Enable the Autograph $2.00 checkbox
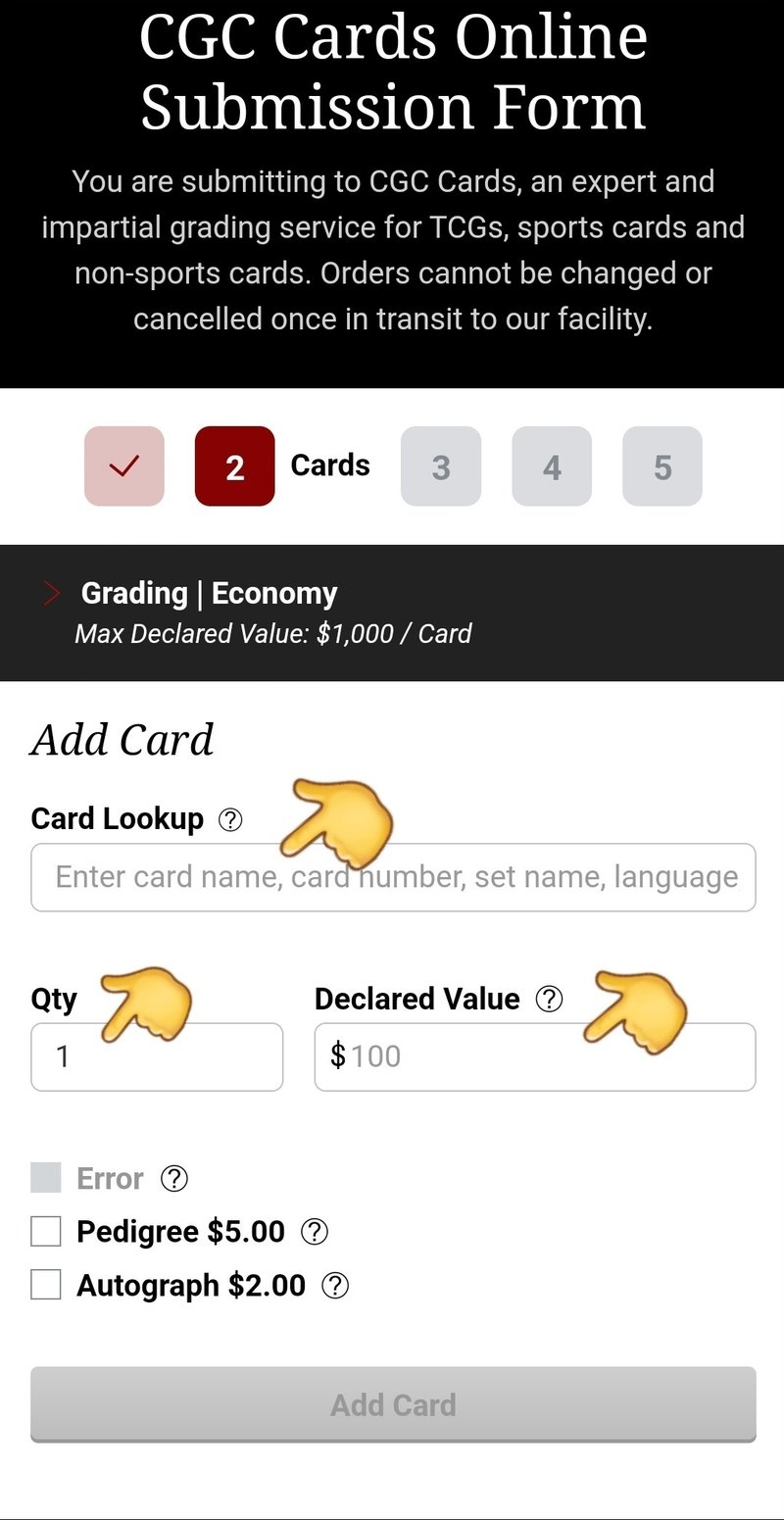Image resolution: width=784 pixels, height=1520 pixels. (x=46, y=1285)
